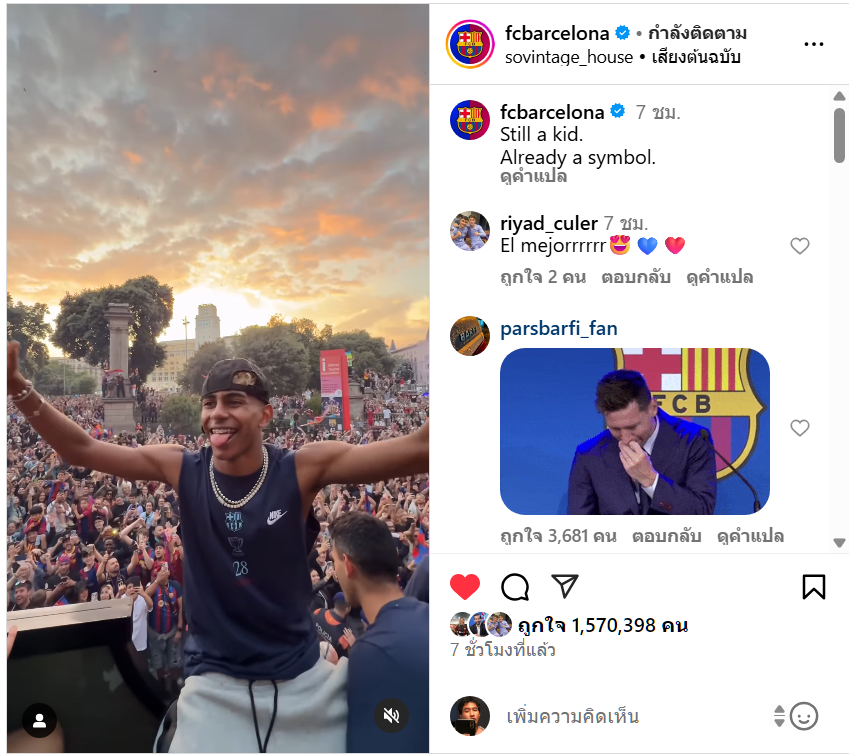Image resolution: width=849 pixels, height=756 pixels.
Task: Reply to parsbarfi_fan's comment
Action: (665, 537)
